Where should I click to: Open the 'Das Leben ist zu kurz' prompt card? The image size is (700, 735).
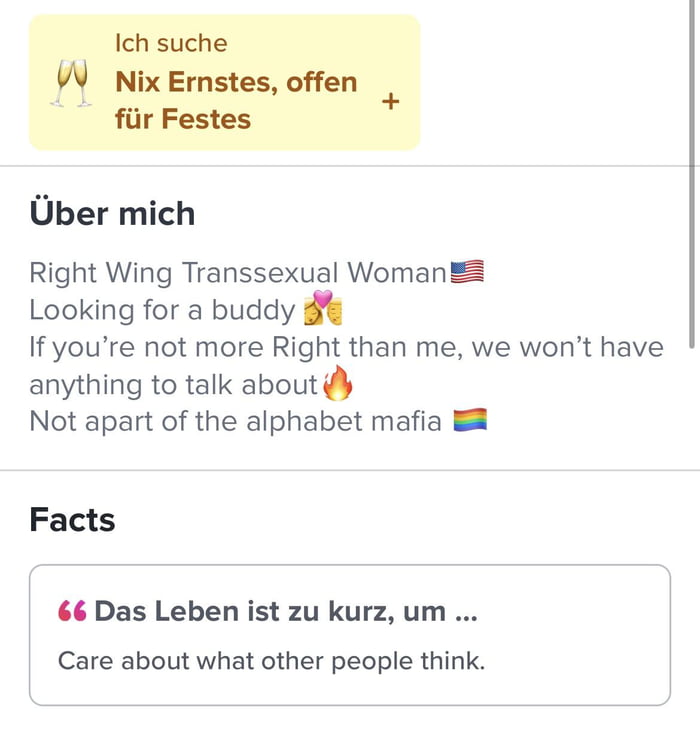tap(349, 635)
